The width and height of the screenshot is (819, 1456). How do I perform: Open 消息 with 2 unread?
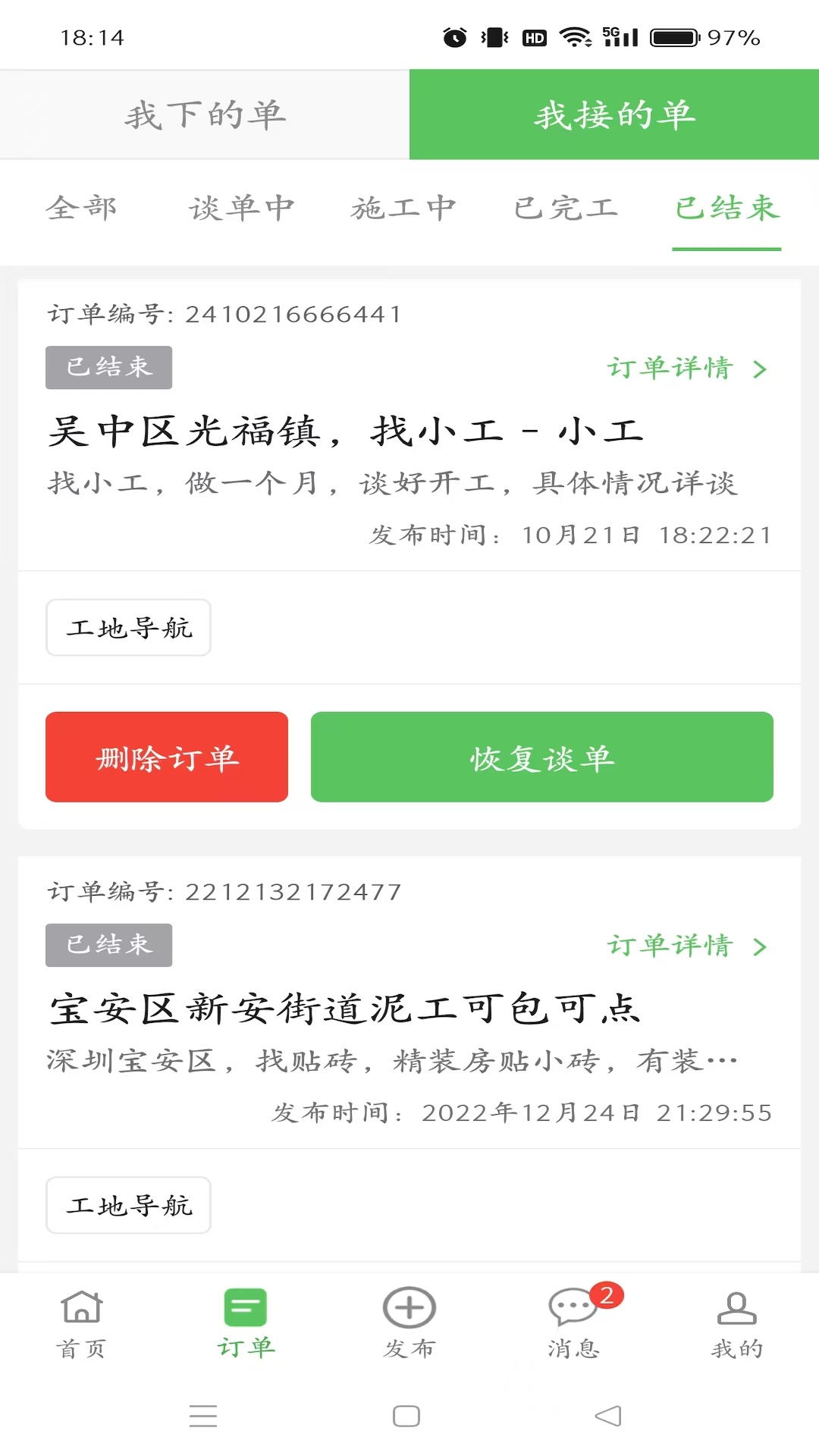574,1323
